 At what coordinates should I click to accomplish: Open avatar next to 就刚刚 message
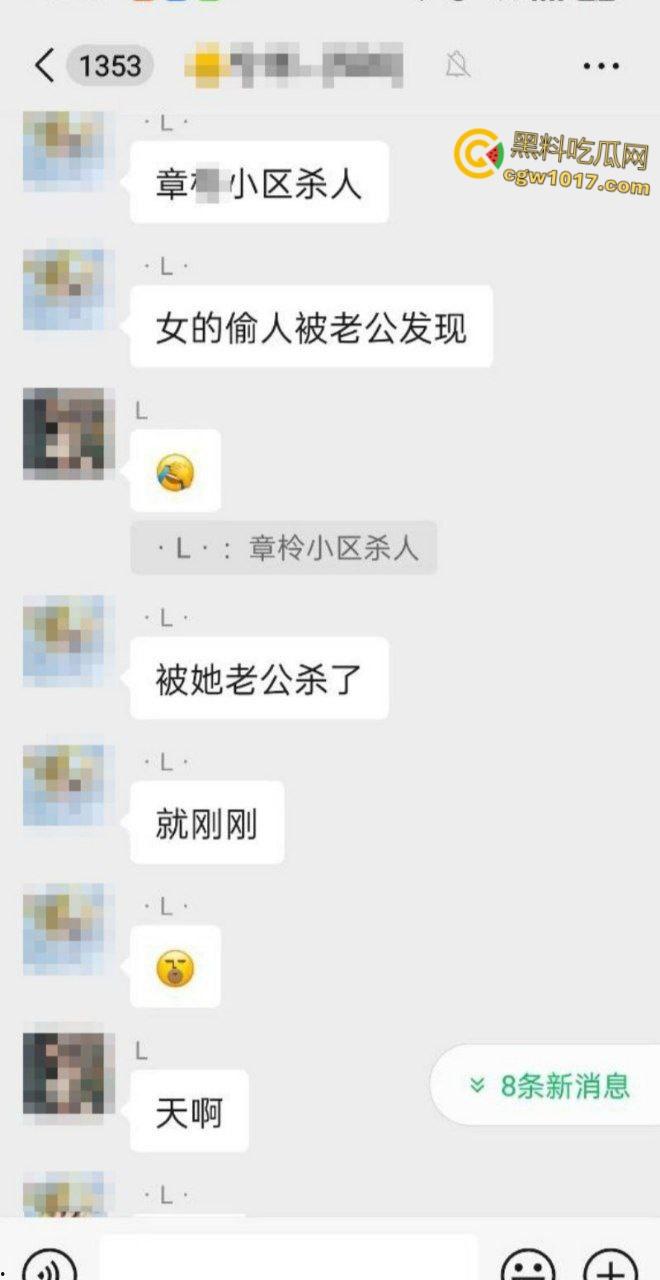point(63,785)
